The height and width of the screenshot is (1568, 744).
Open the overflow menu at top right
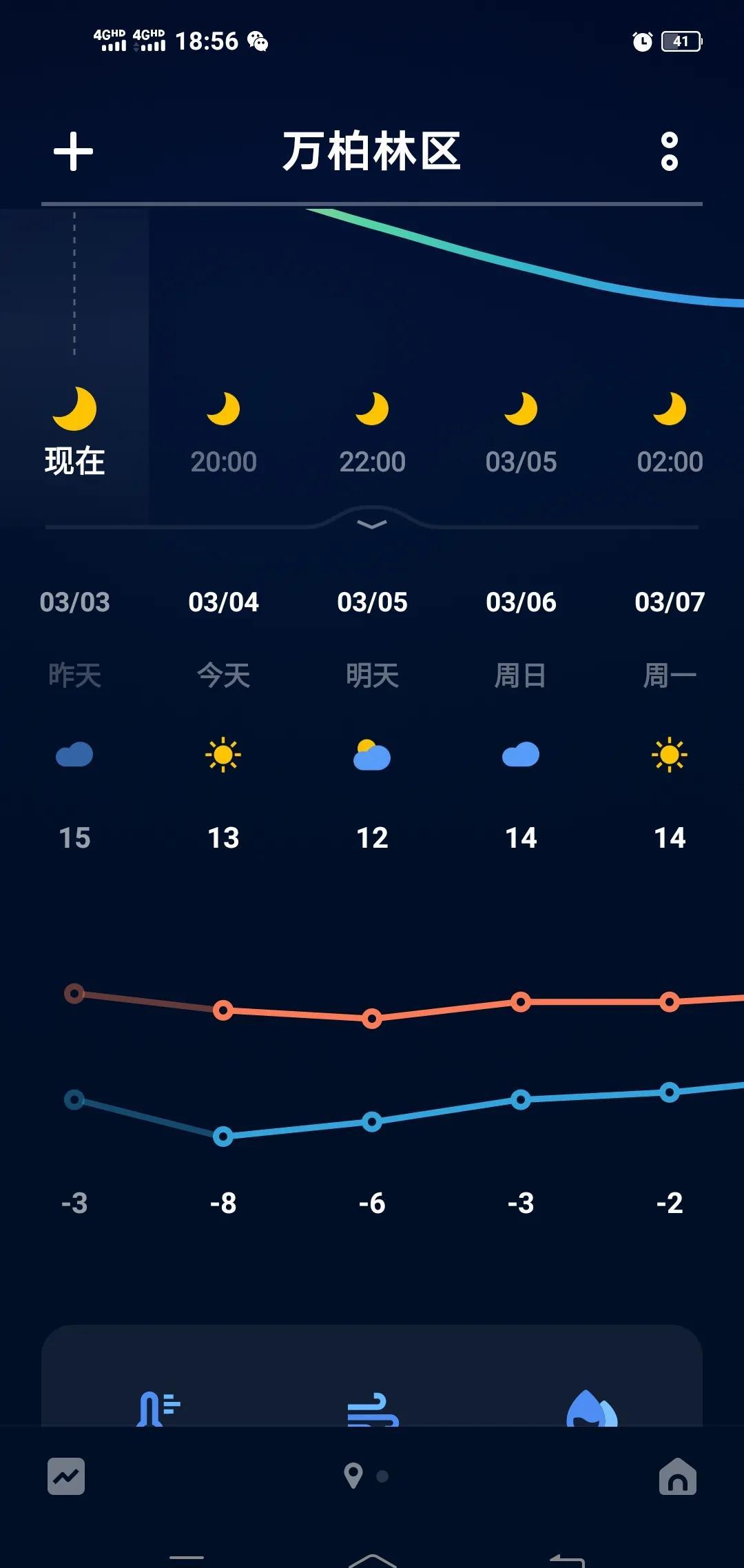(x=669, y=152)
